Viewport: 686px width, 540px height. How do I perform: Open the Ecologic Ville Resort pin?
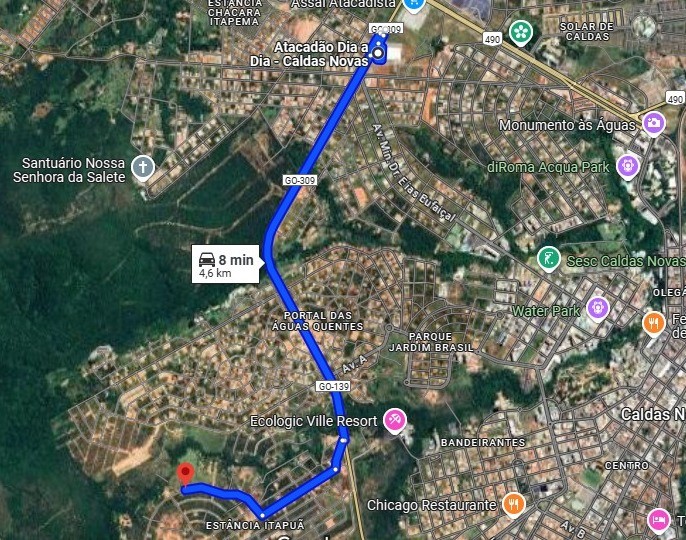click(395, 419)
